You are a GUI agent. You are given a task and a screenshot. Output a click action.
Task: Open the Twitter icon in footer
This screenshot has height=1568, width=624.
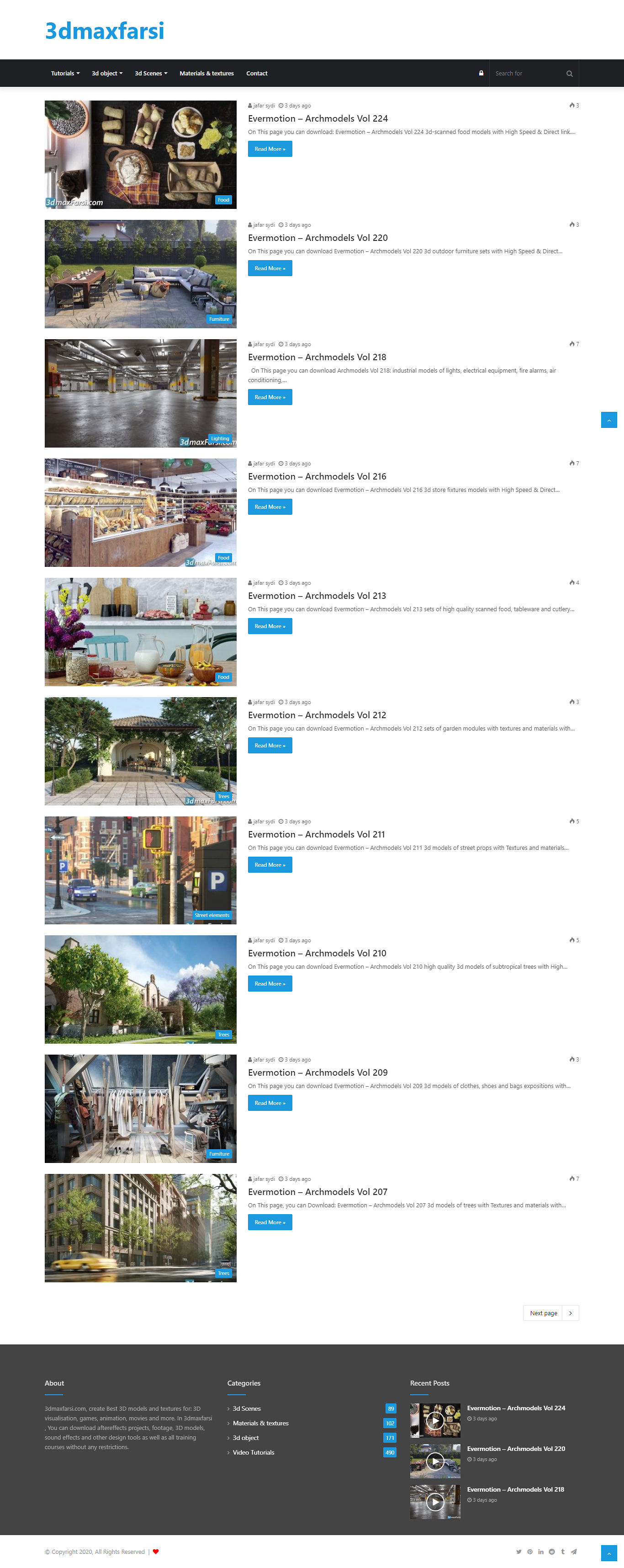(x=519, y=1552)
